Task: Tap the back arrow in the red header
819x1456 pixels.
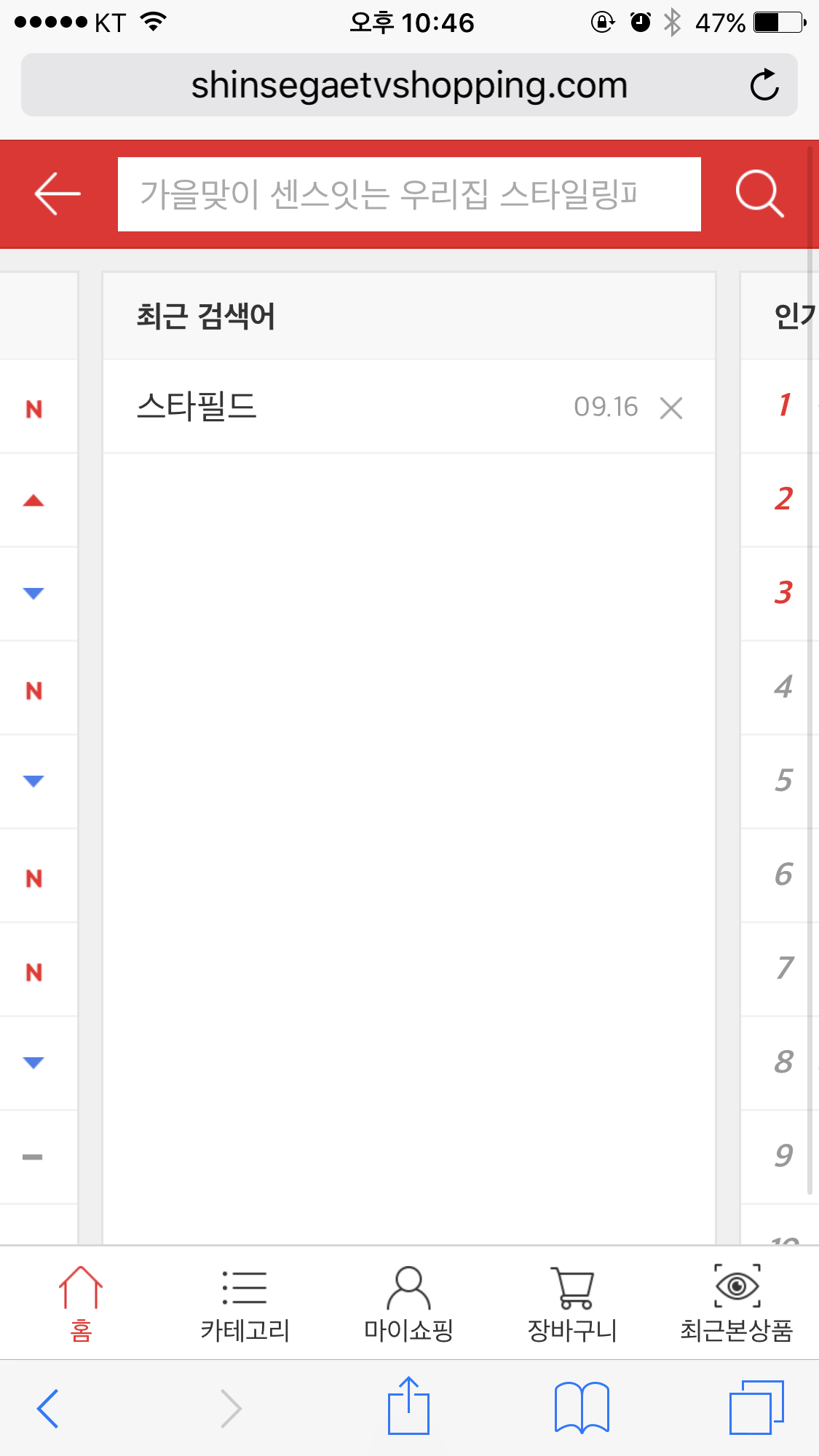Action: (58, 194)
